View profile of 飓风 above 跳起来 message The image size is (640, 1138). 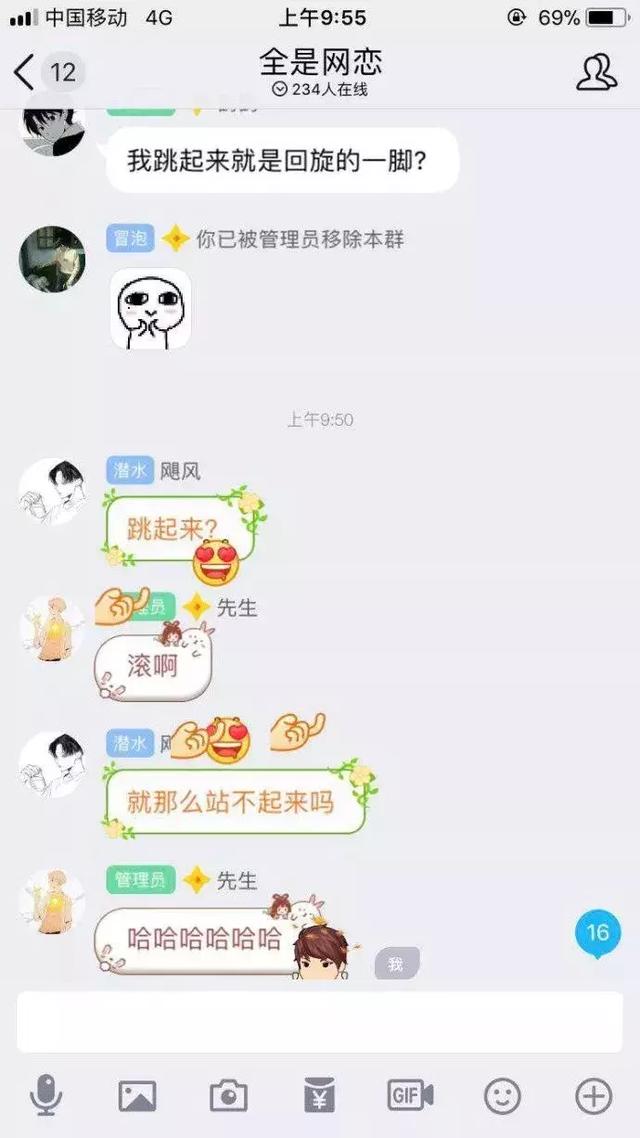[x=52, y=491]
